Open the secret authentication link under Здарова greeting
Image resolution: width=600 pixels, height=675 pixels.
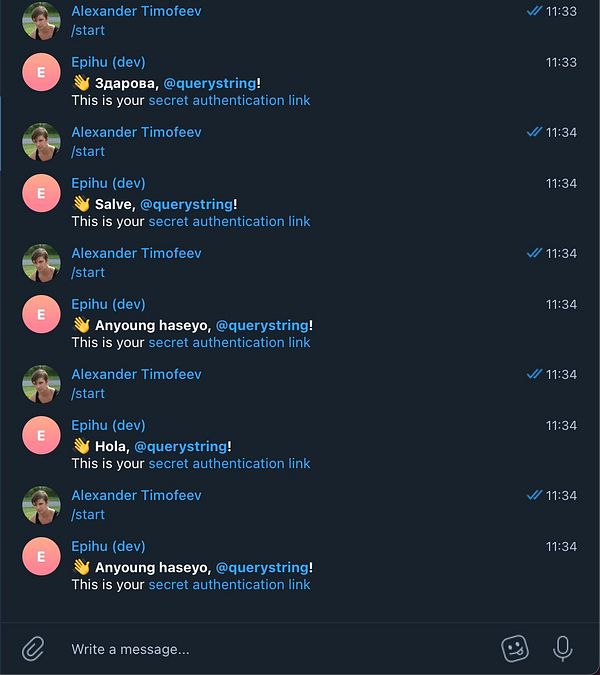point(229,100)
